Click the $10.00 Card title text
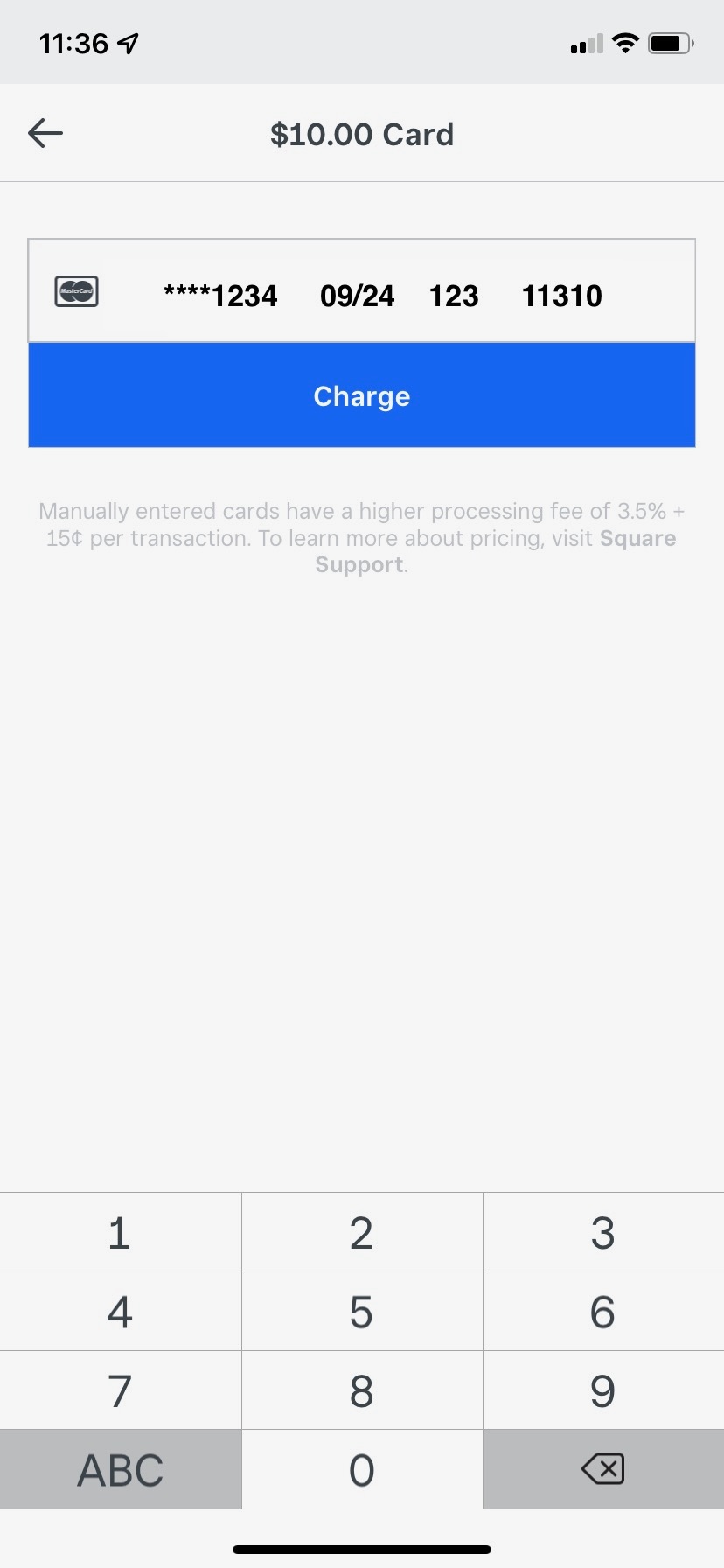The image size is (724, 1568). pos(362,134)
